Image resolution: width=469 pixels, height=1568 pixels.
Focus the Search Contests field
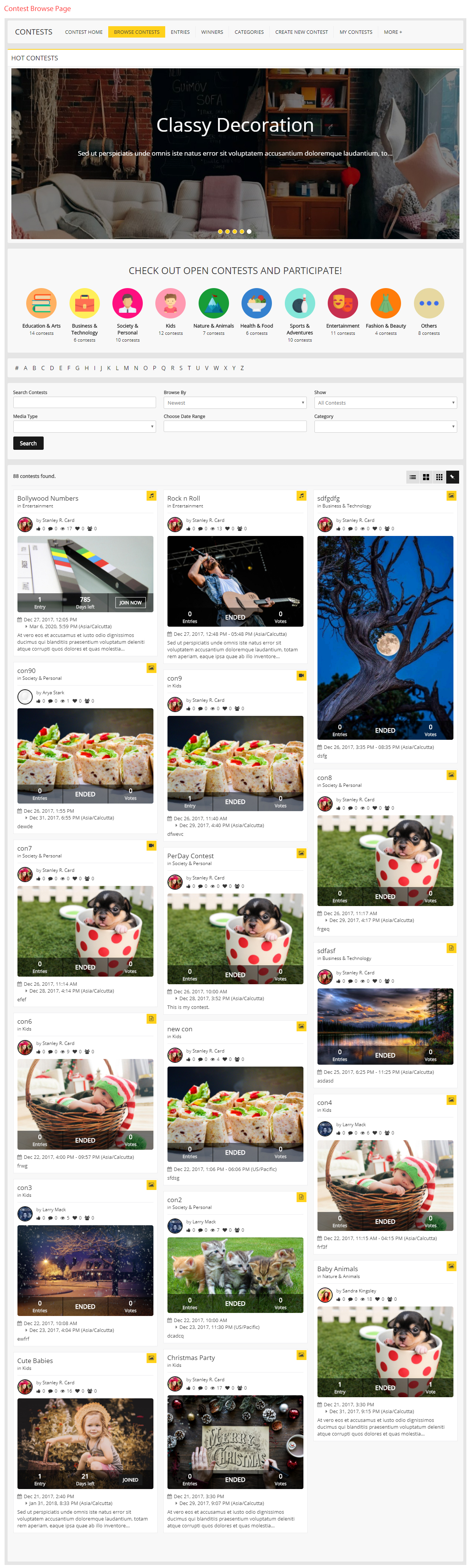(84, 403)
